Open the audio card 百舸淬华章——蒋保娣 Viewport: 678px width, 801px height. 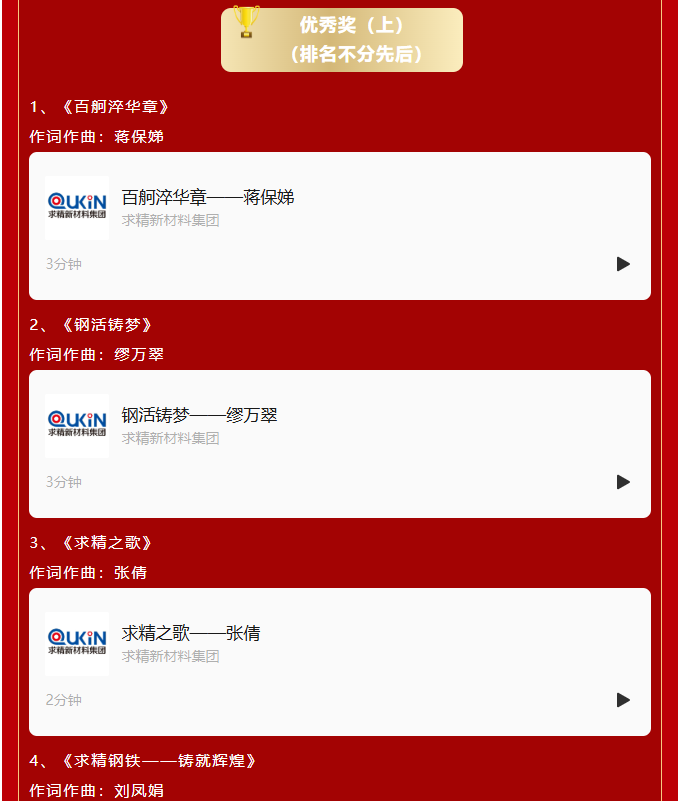pyautogui.click(x=208, y=197)
